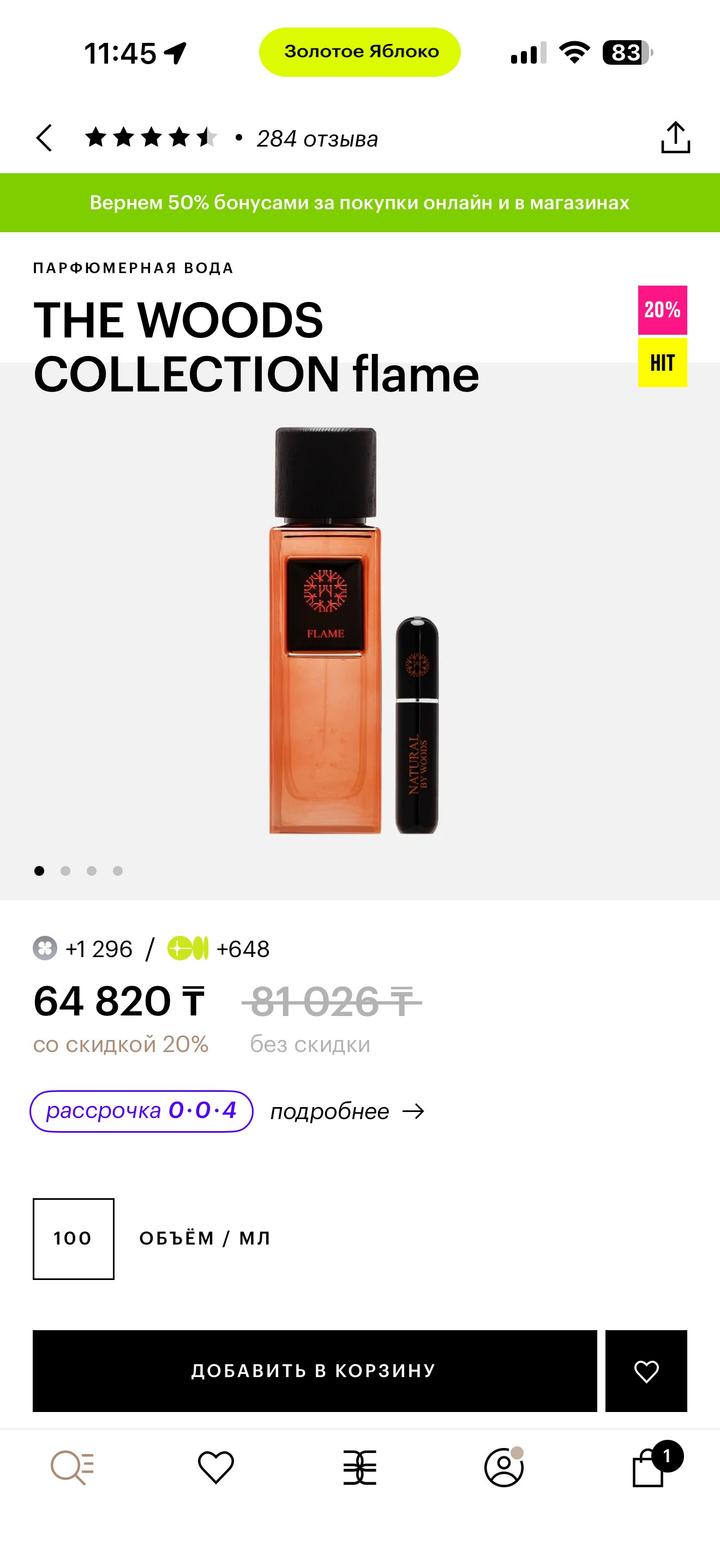Share this perfume product page
The image size is (720, 1564).
675,138
